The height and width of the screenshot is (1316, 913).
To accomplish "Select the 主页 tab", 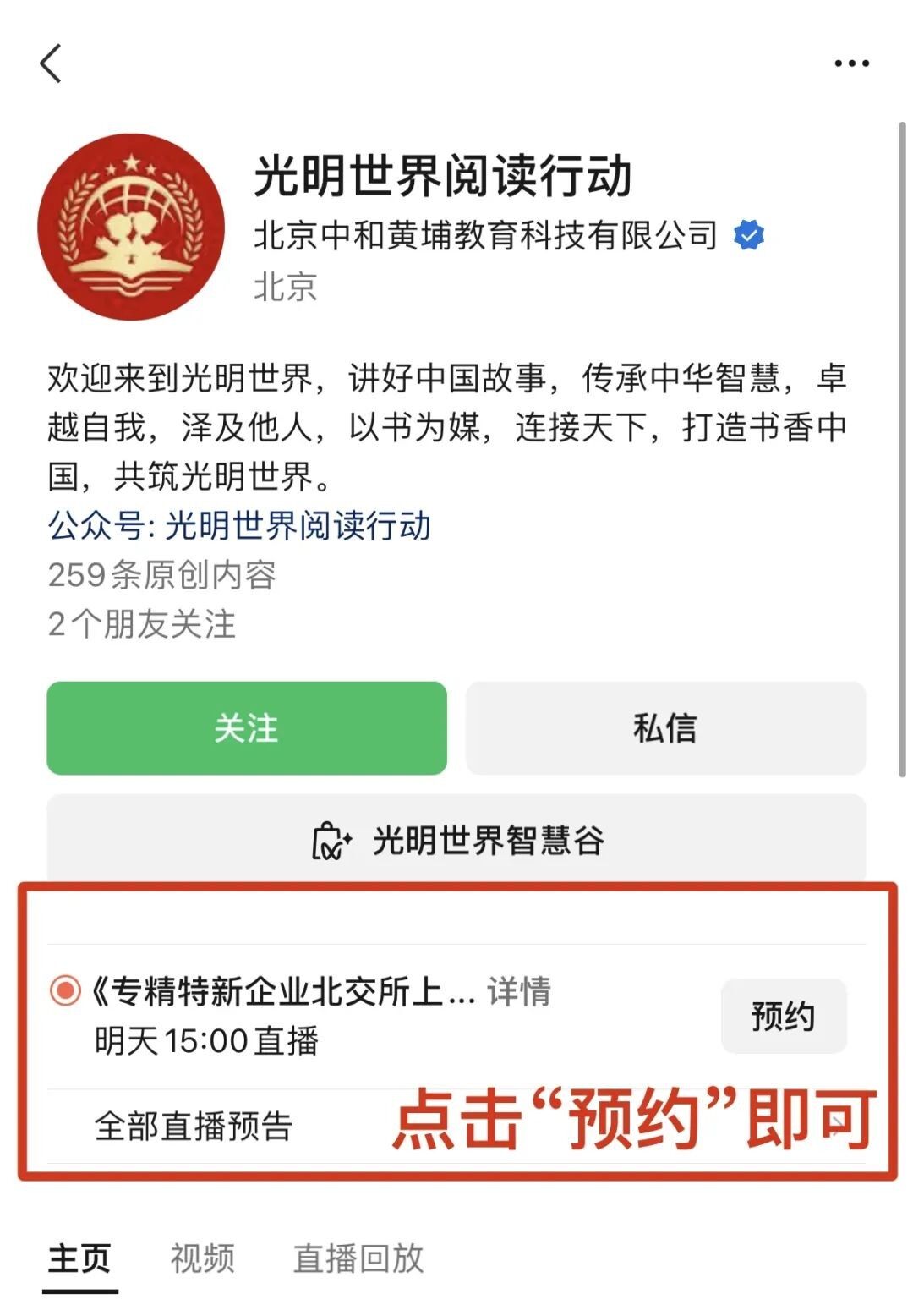I will click(x=79, y=1258).
